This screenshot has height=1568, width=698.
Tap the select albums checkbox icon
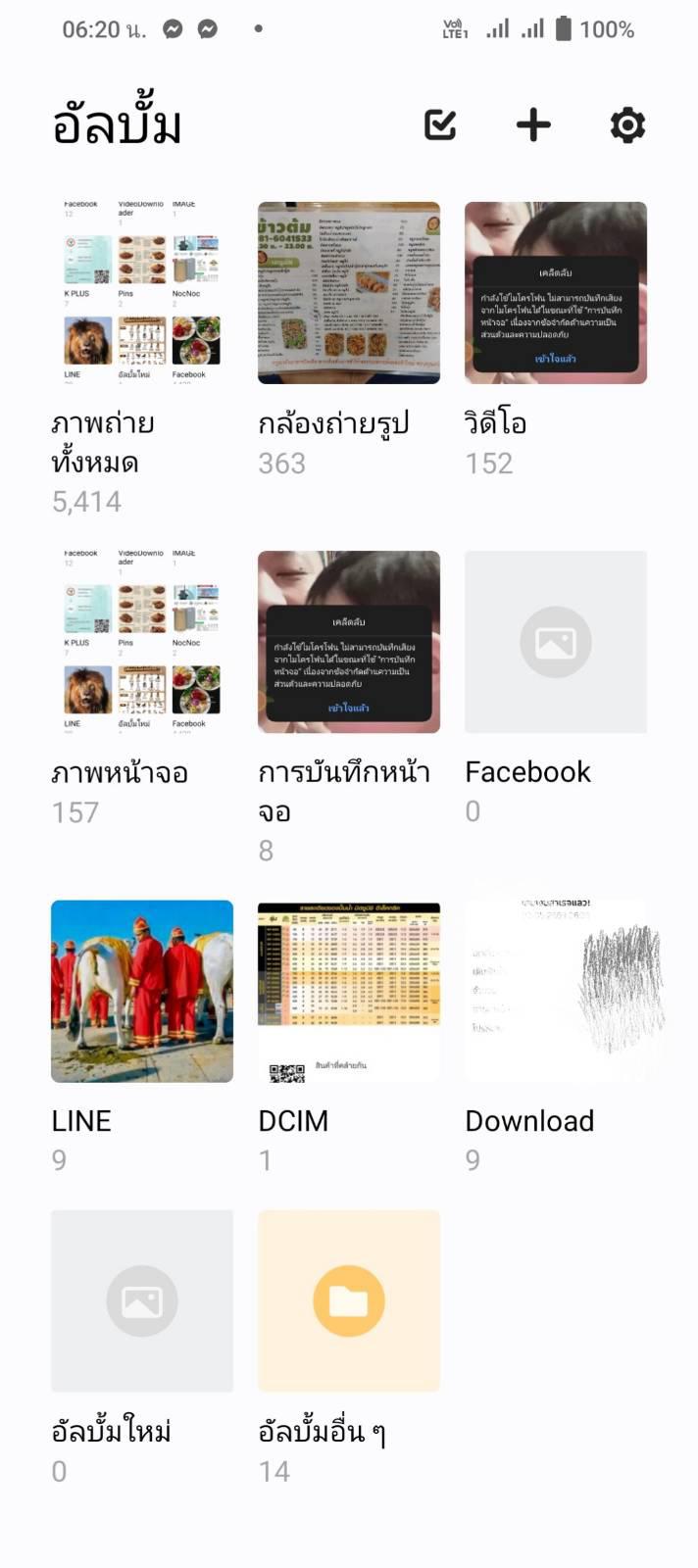click(440, 124)
